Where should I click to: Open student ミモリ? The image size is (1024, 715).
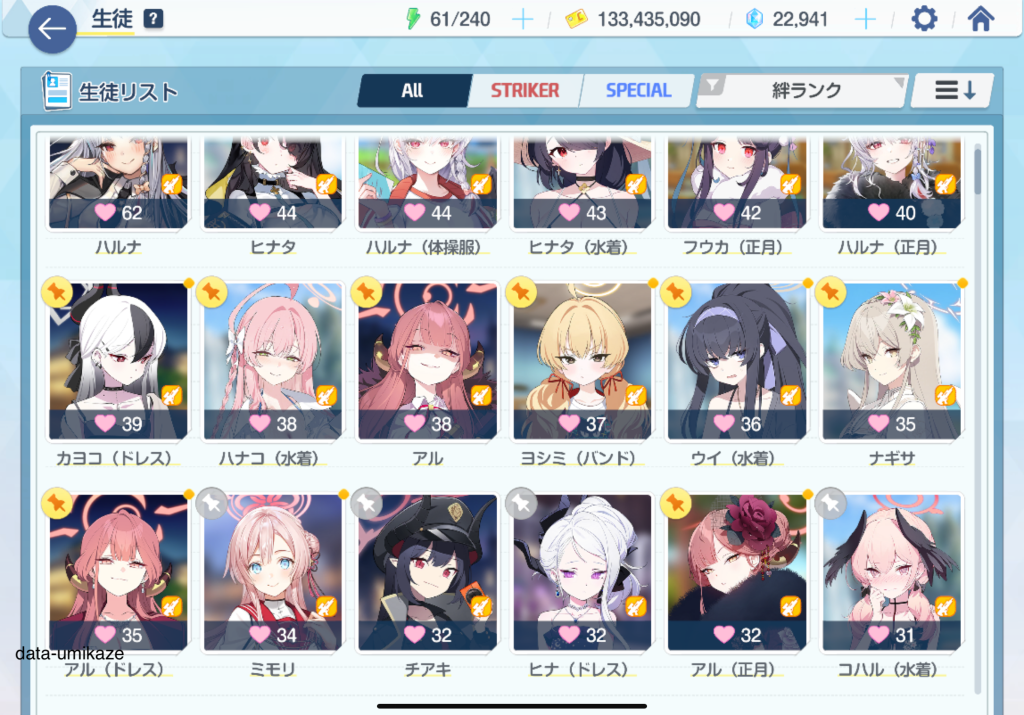pyautogui.click(x=273, y=572)
